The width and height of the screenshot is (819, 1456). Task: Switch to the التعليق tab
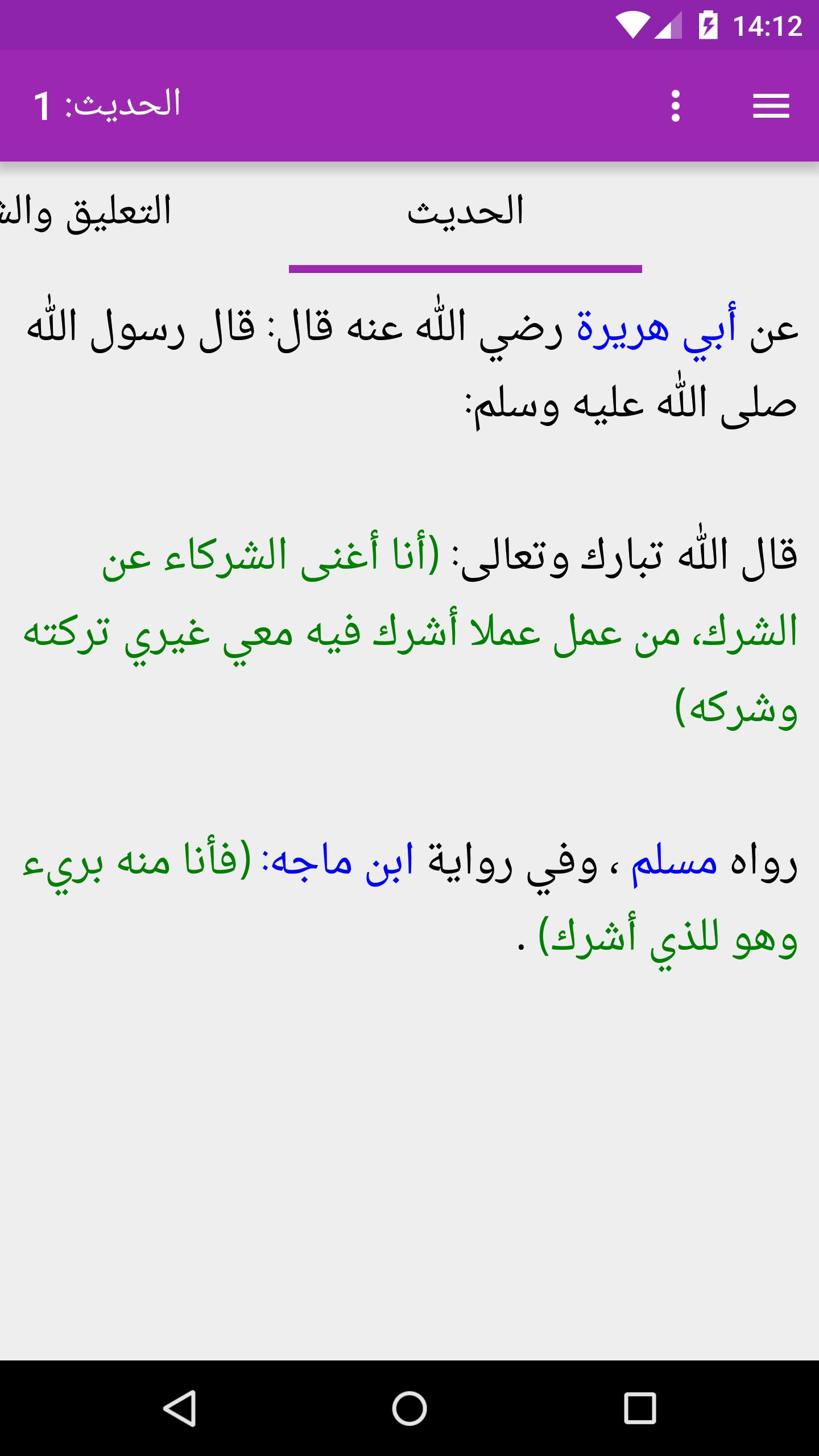91,212
